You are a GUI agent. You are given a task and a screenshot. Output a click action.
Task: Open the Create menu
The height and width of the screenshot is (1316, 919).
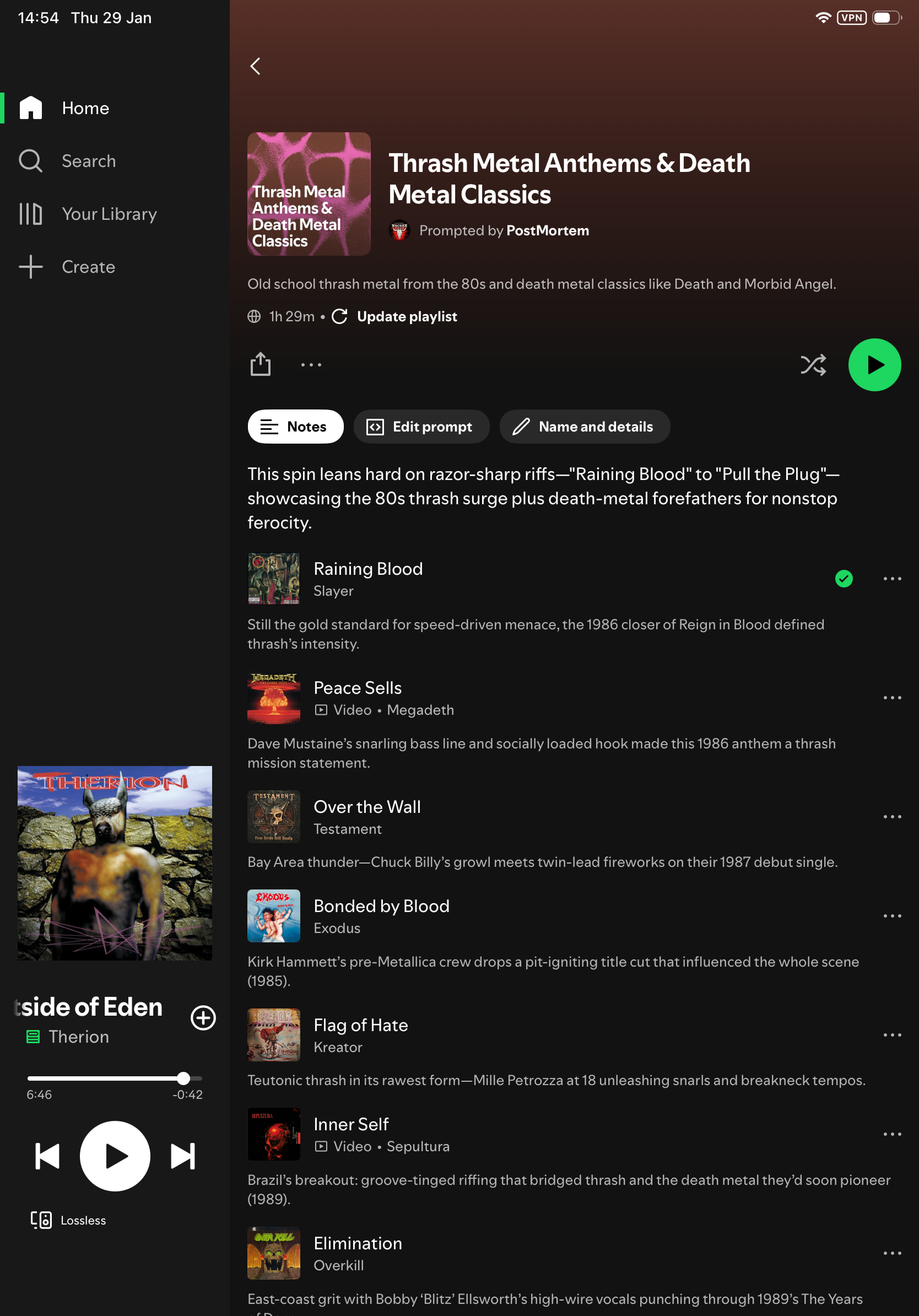point(88,267)
